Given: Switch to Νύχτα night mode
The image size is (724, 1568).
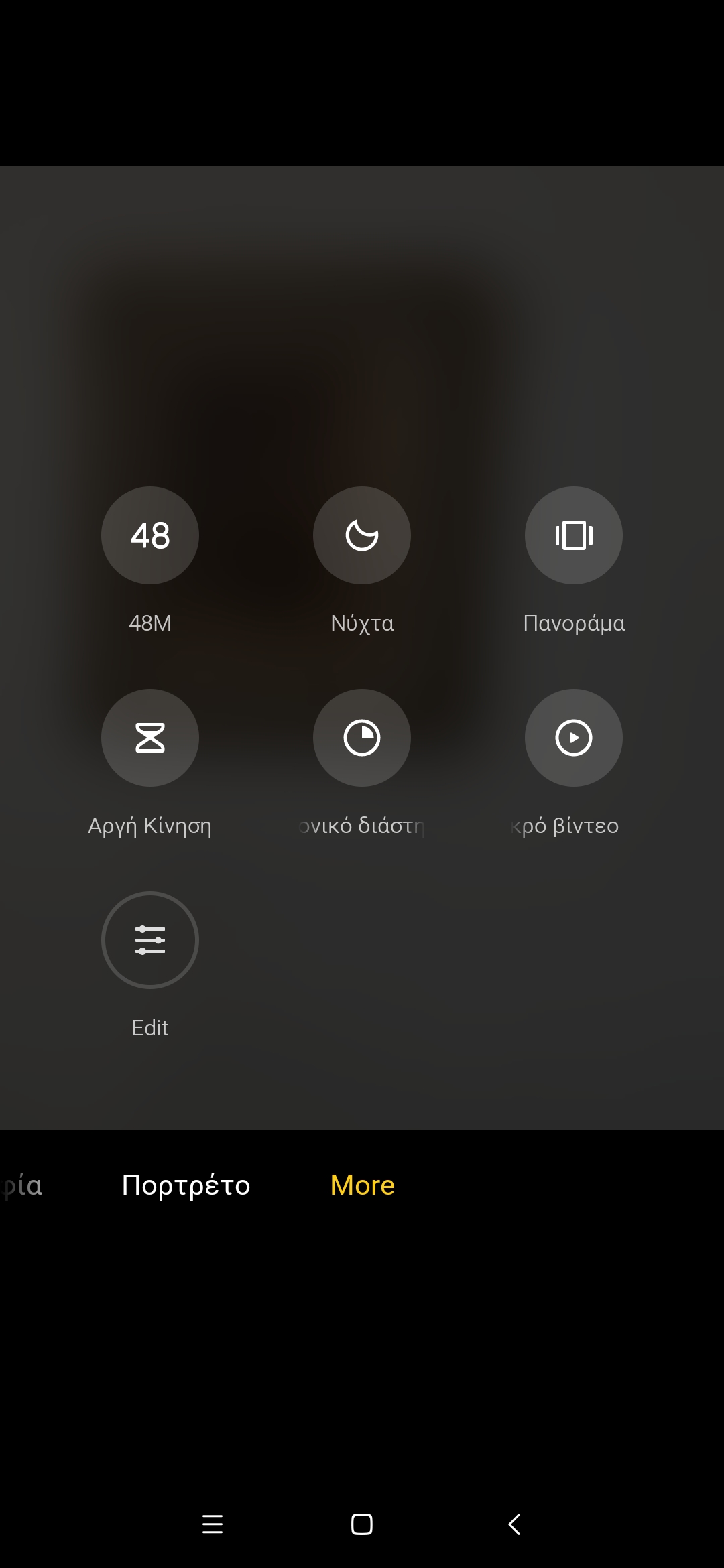Looking at the screenshot, I should pyautogui.click(x=362, y=535).
